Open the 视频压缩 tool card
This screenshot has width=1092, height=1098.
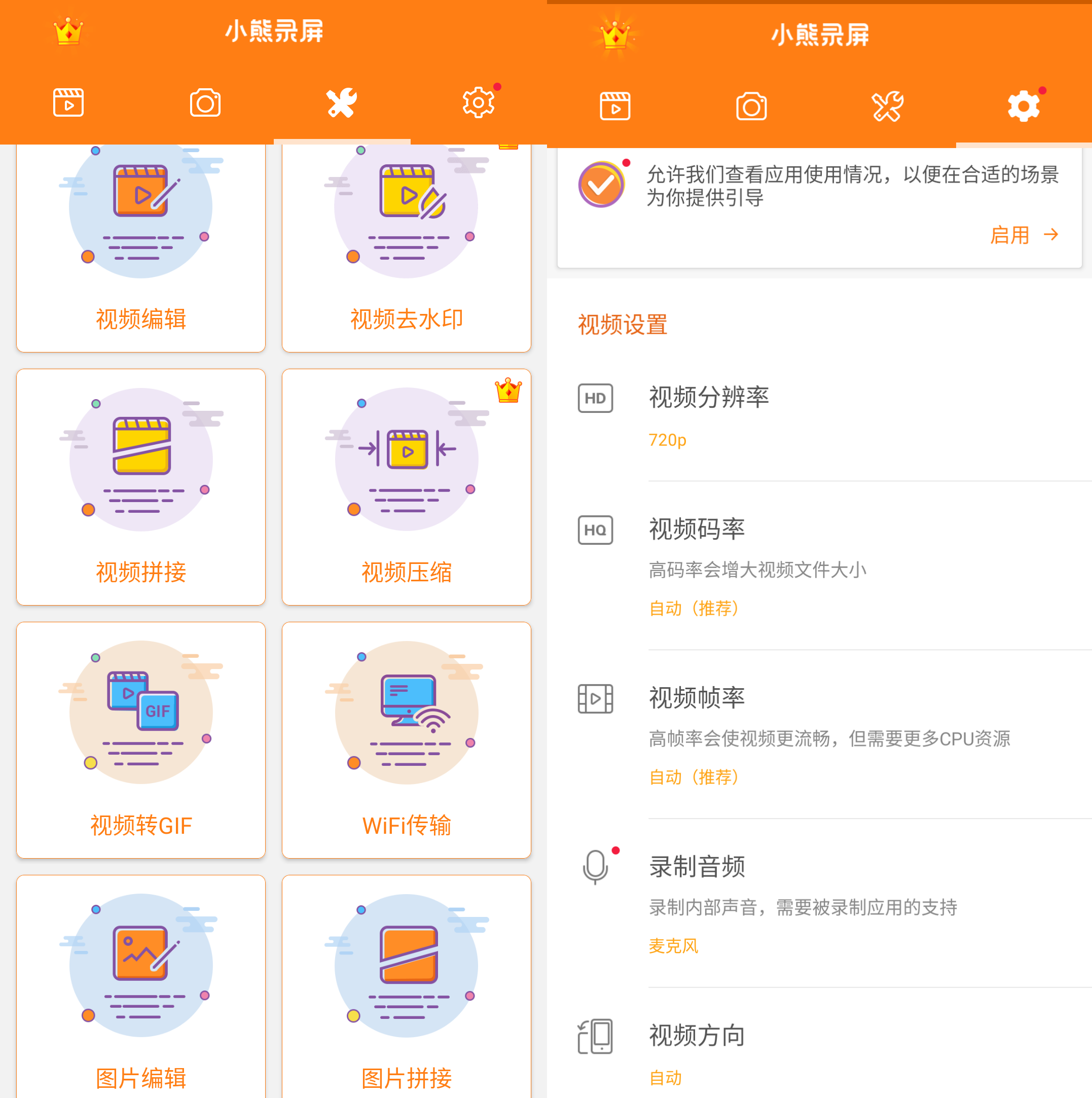click(x=406, y=486)
